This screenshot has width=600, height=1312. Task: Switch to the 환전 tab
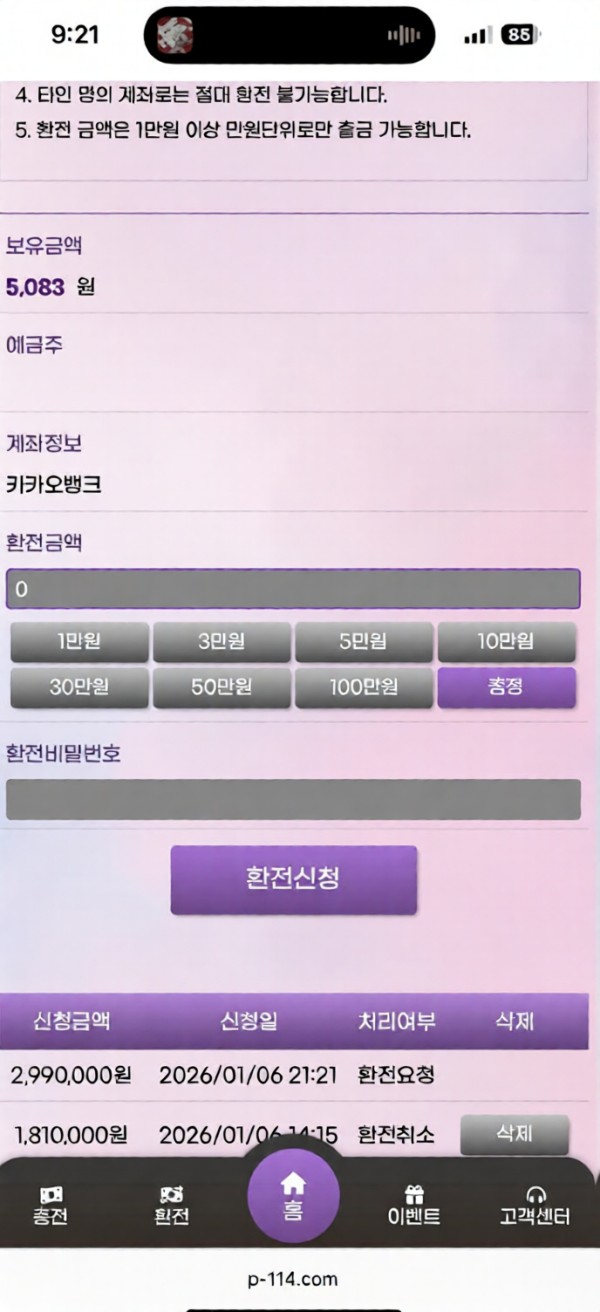171,1206
